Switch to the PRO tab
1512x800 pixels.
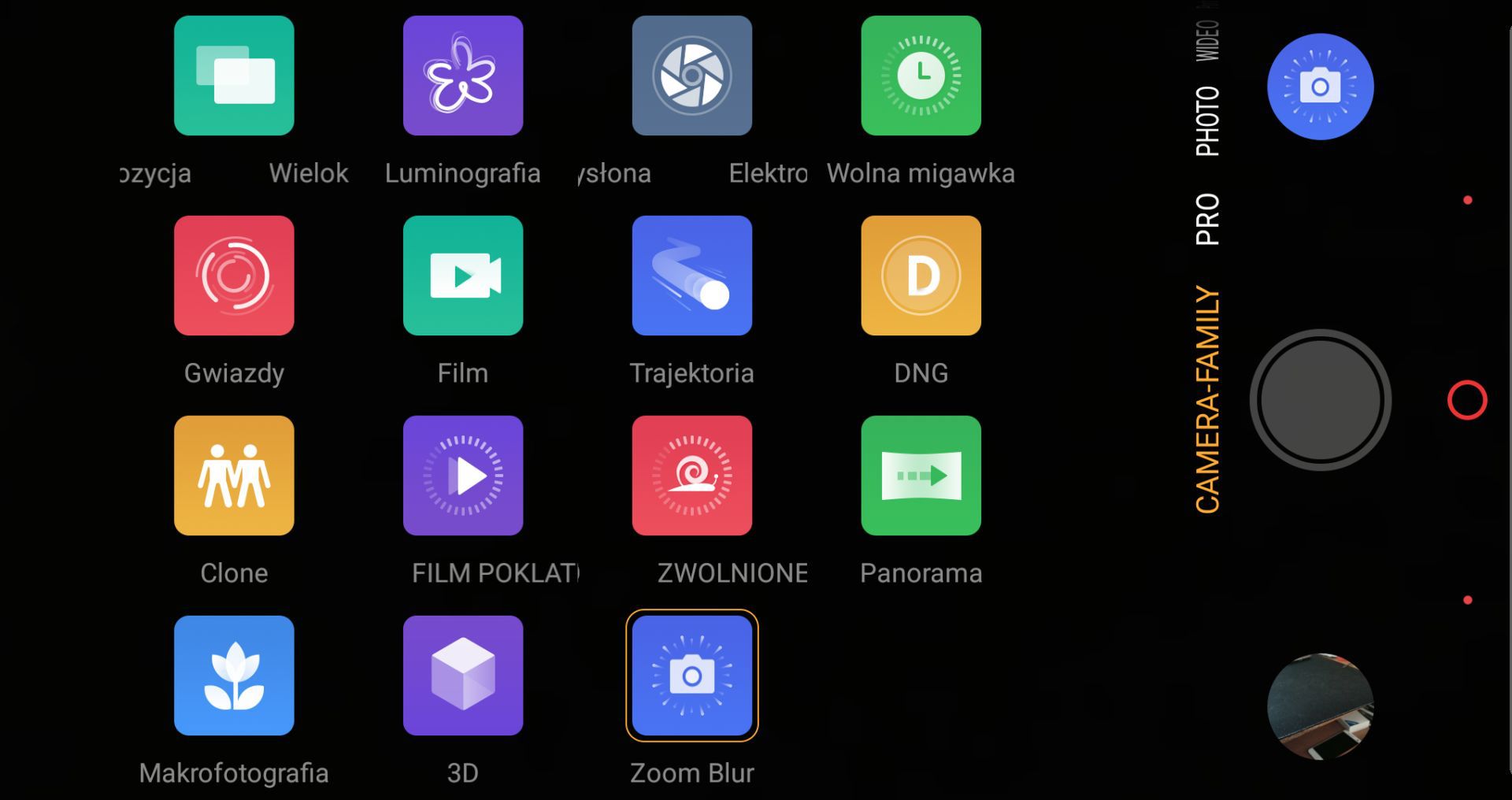pyautogui.click(x=1207, y=220)
